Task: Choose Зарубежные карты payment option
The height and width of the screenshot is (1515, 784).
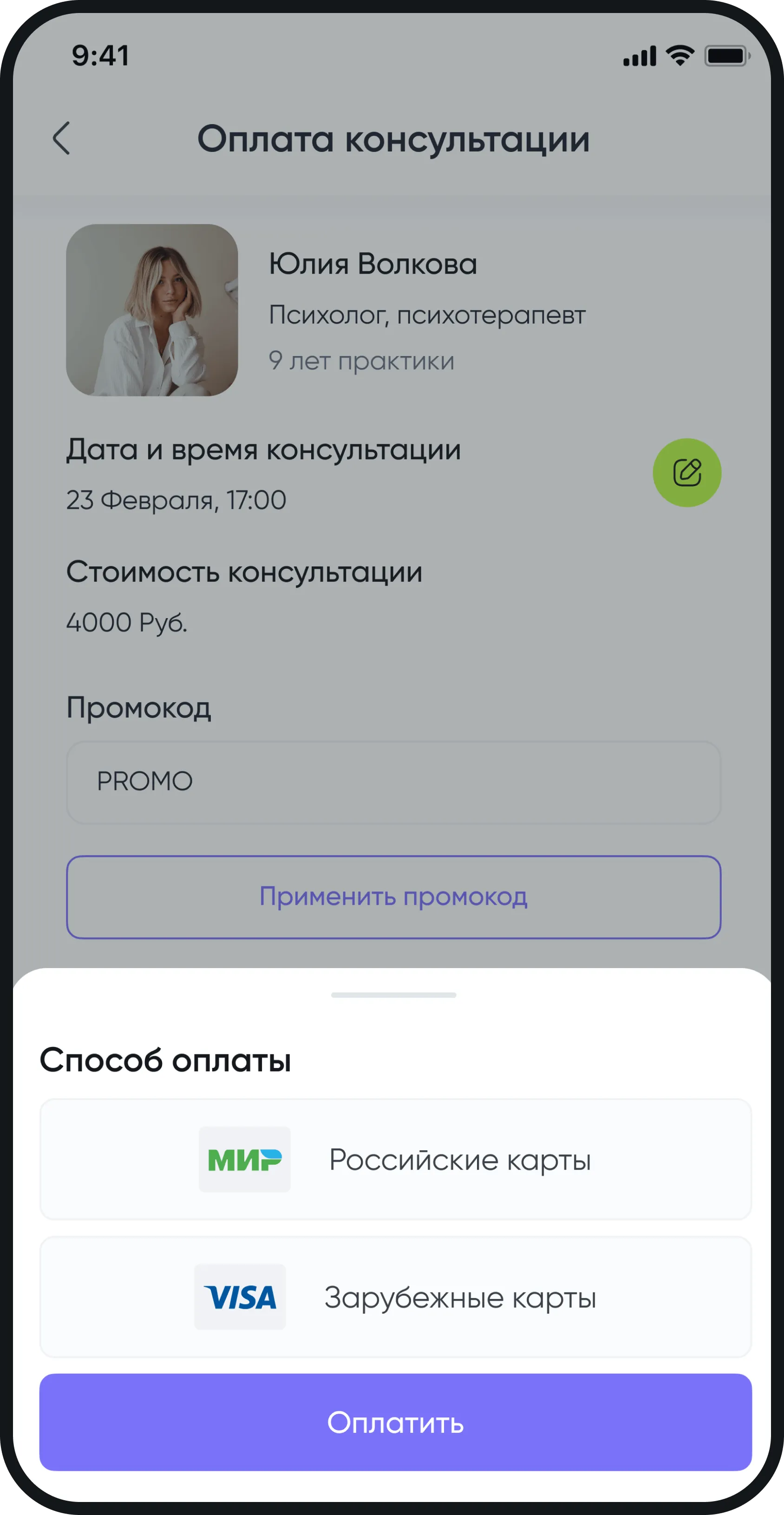Action: coord(395,1297)
